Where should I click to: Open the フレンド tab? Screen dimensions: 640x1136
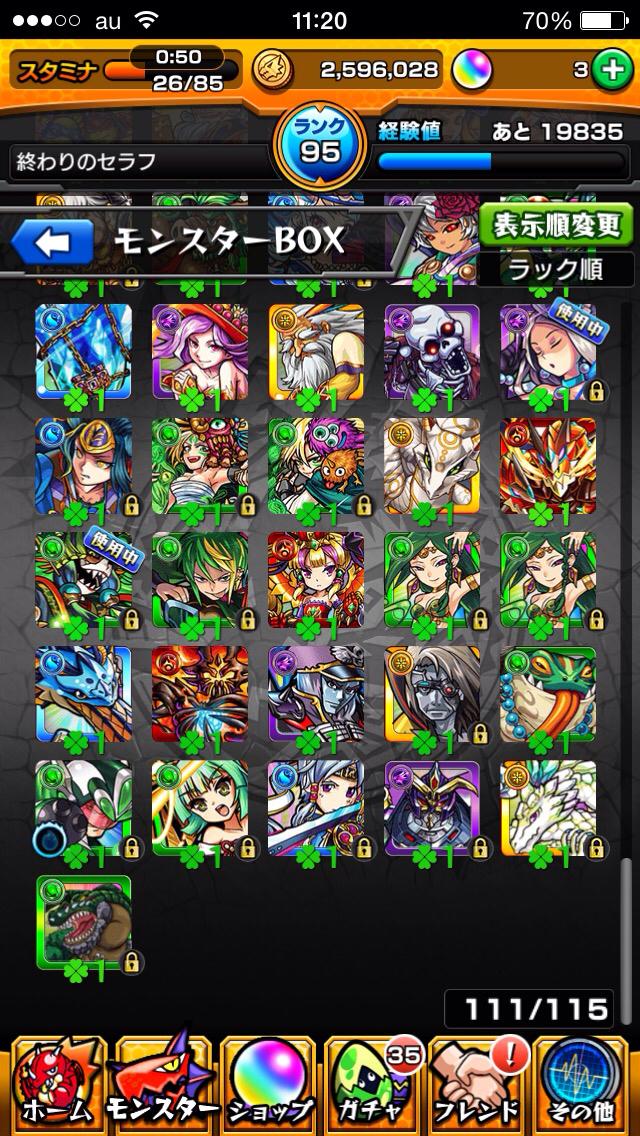click(478, 1083)
